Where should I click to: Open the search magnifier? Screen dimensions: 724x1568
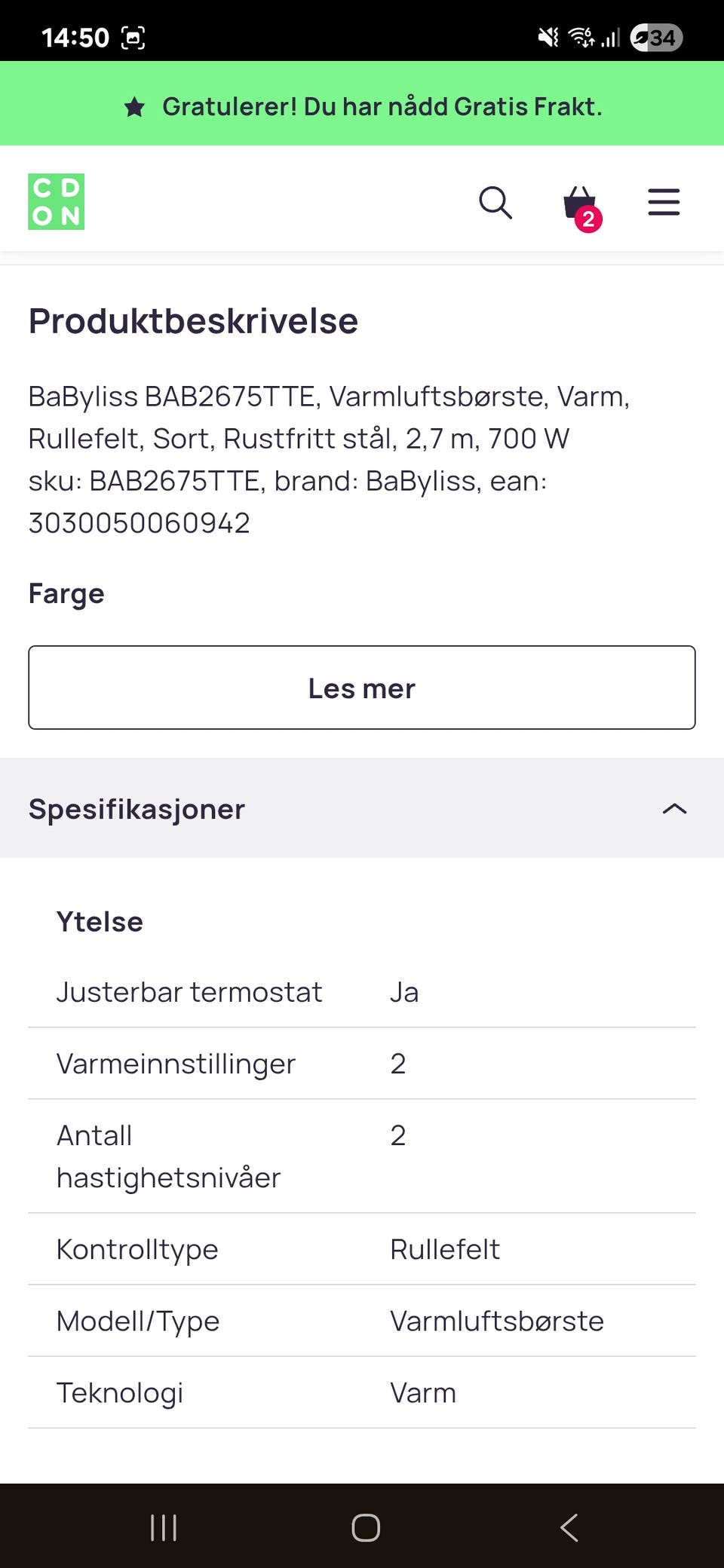495,202
